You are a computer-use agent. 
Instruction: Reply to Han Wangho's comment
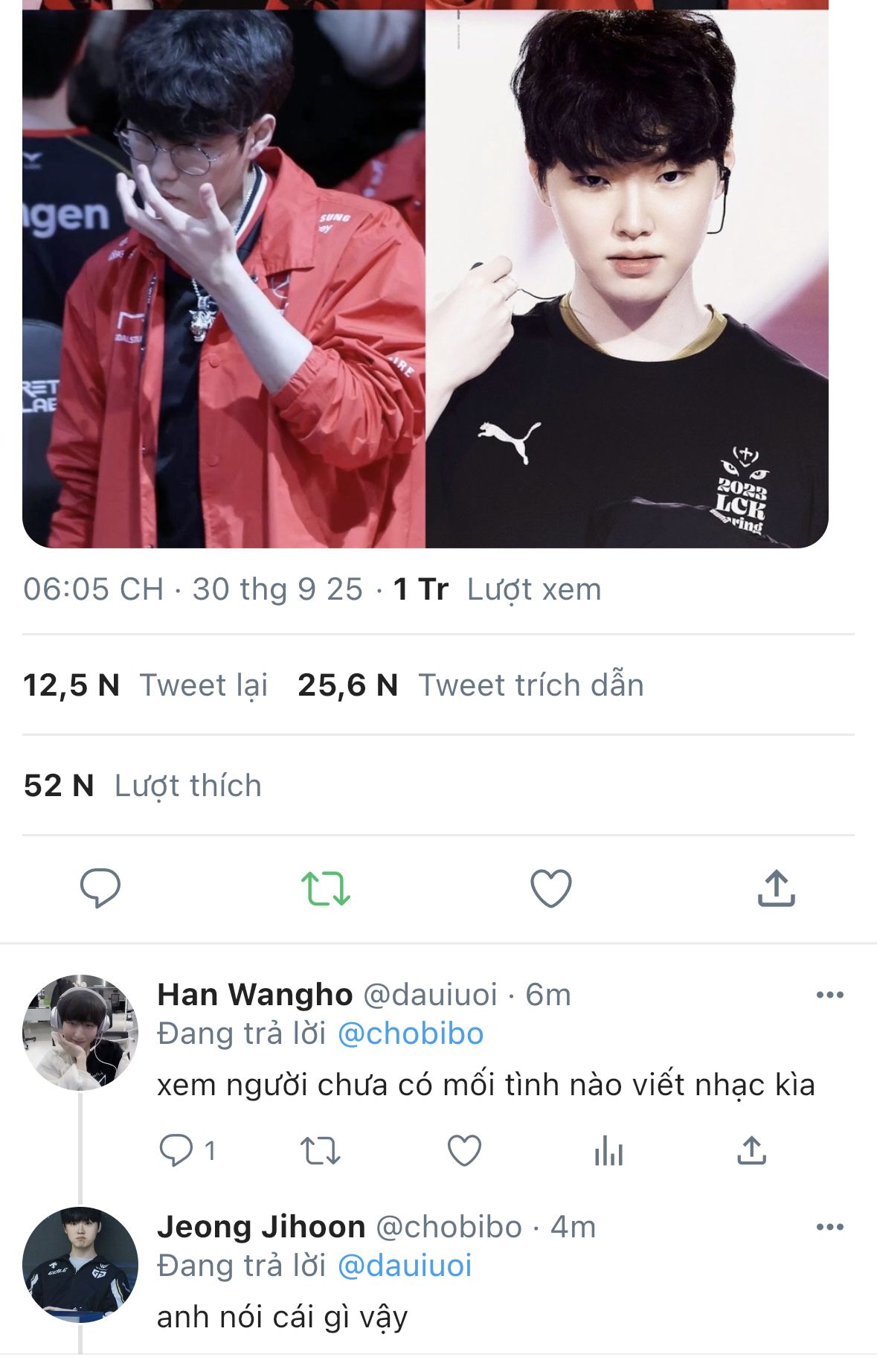tap(176, 1151)
